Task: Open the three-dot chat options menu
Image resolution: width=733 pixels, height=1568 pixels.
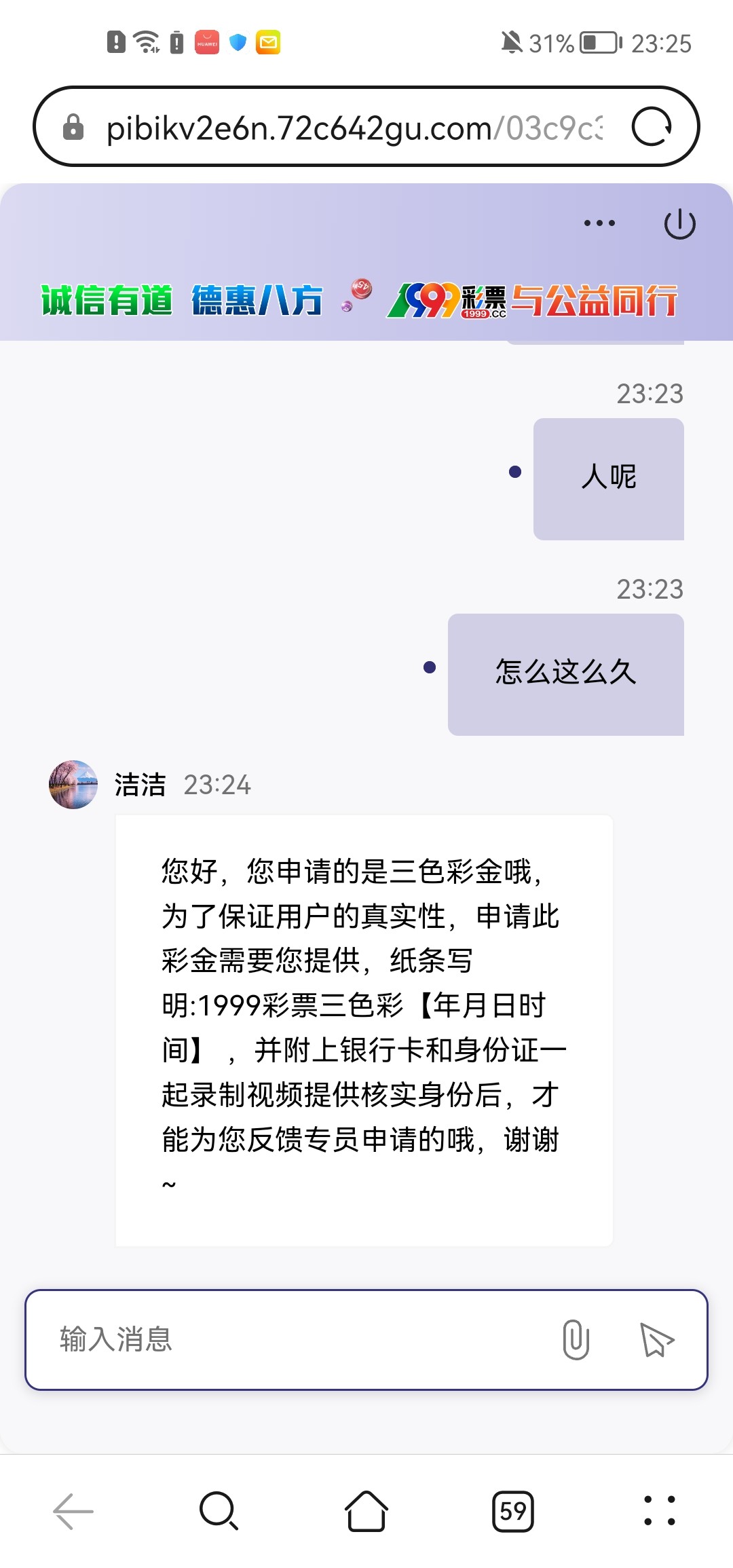Action: pos(599,223)
